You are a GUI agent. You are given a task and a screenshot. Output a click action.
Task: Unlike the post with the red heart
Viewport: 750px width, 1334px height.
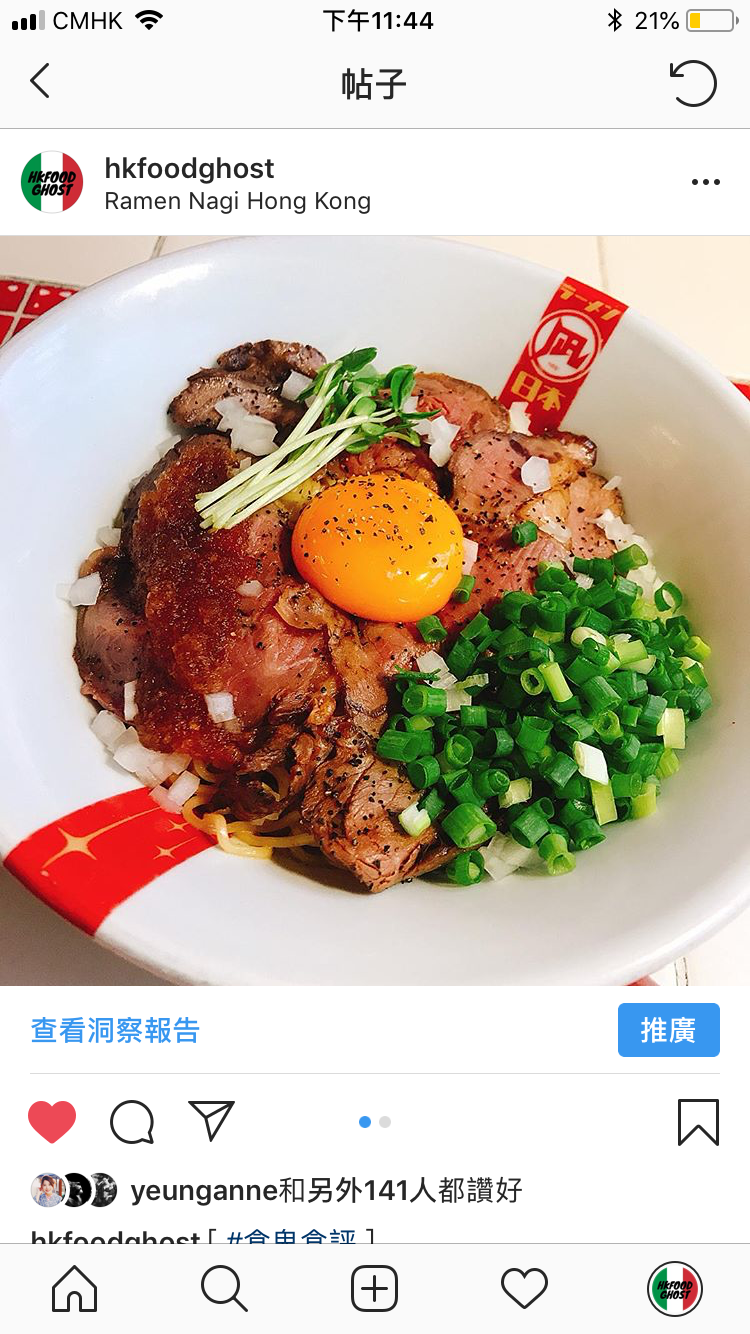pyautogui.click(x=52, y=1122)
